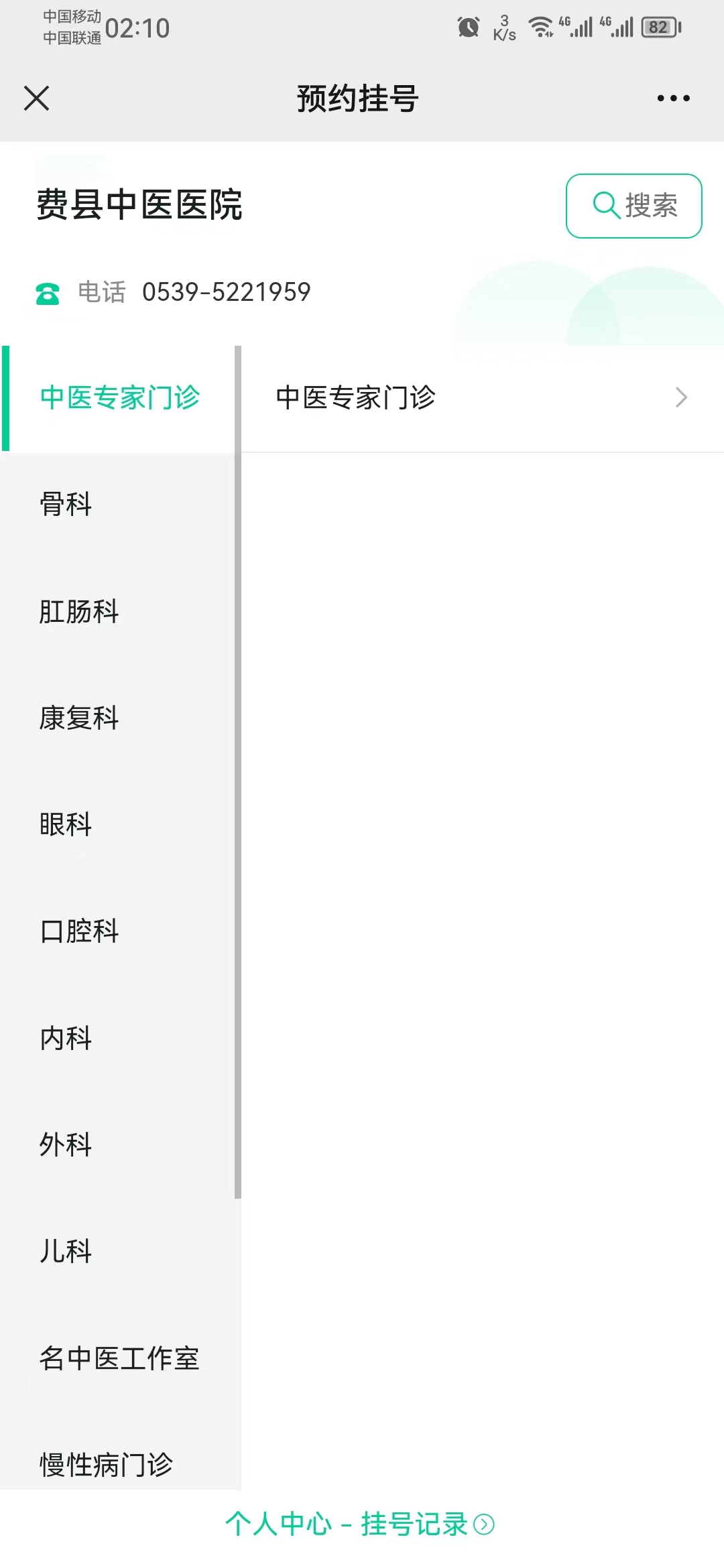Image resolution: width=724 pixels, height=1568 pixels.
Task: Open the 名中医工作室 category
Action: 119,1358
